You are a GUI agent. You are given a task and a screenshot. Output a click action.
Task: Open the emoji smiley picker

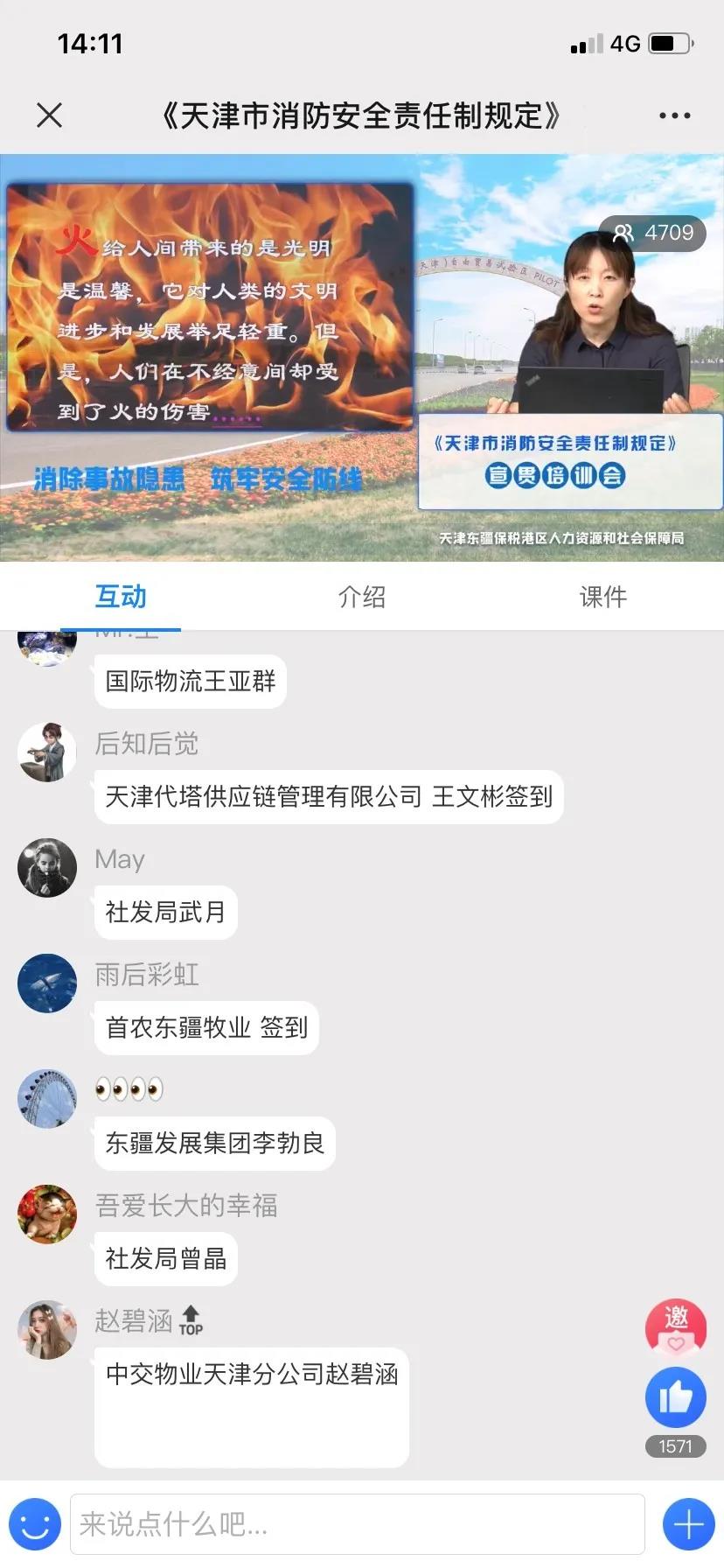tap(35, 1524)
